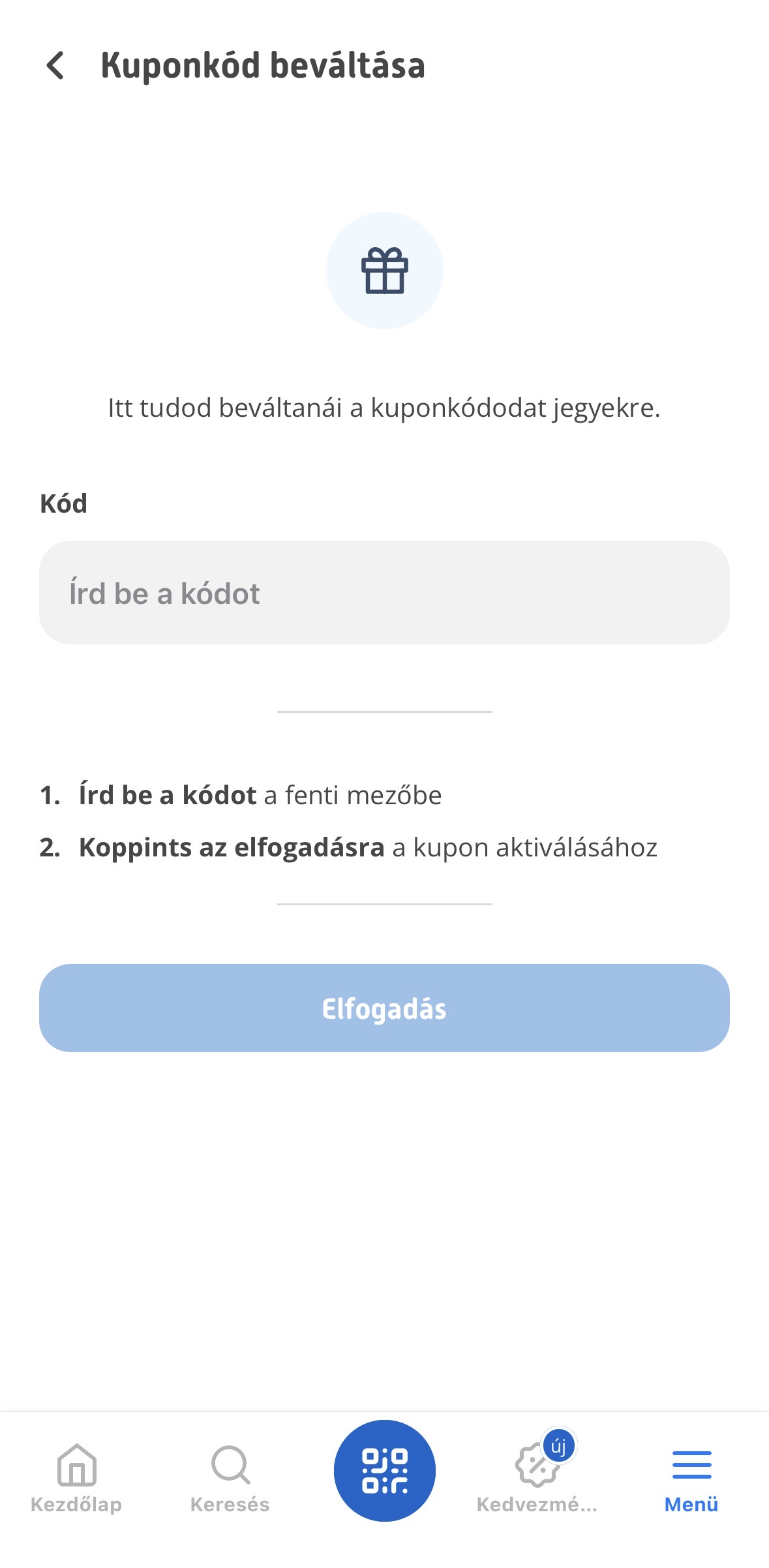
Task: Tap the Elfogadás button
Action: pos(384,1008)
